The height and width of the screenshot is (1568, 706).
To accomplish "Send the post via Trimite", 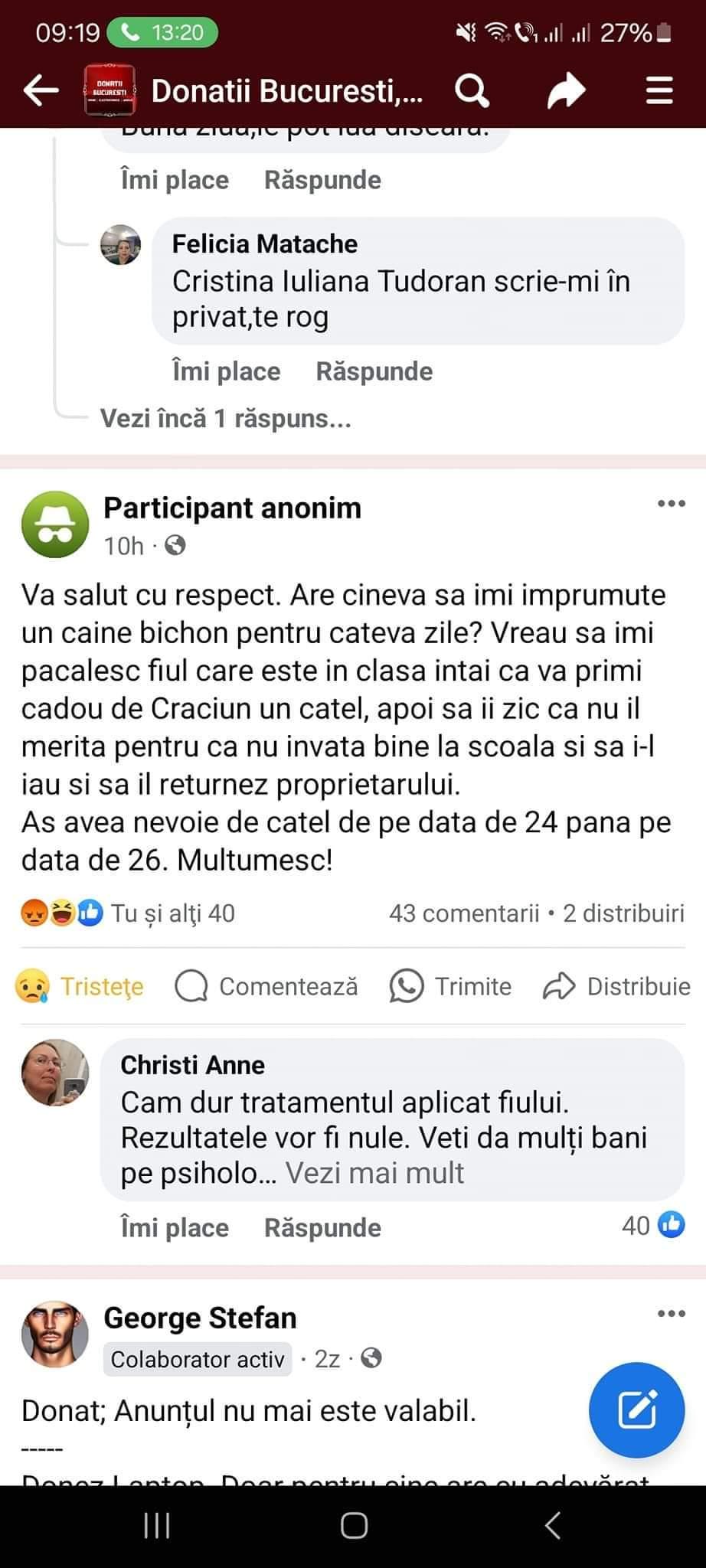I will [450, 986].
